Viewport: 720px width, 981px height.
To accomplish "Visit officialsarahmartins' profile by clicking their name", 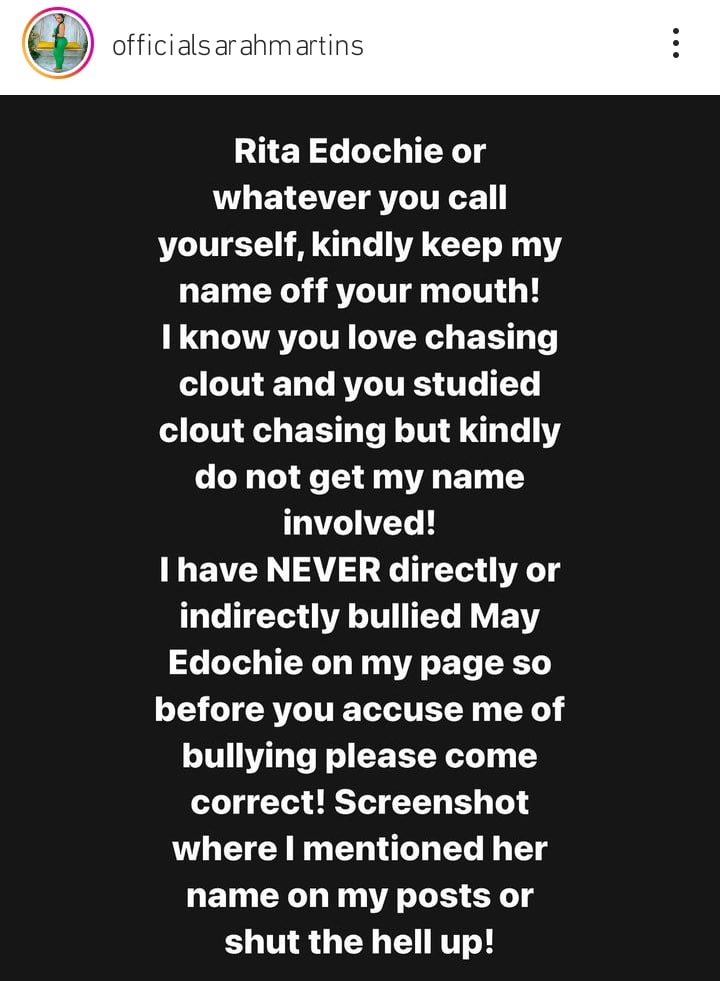I will (238, 44).
